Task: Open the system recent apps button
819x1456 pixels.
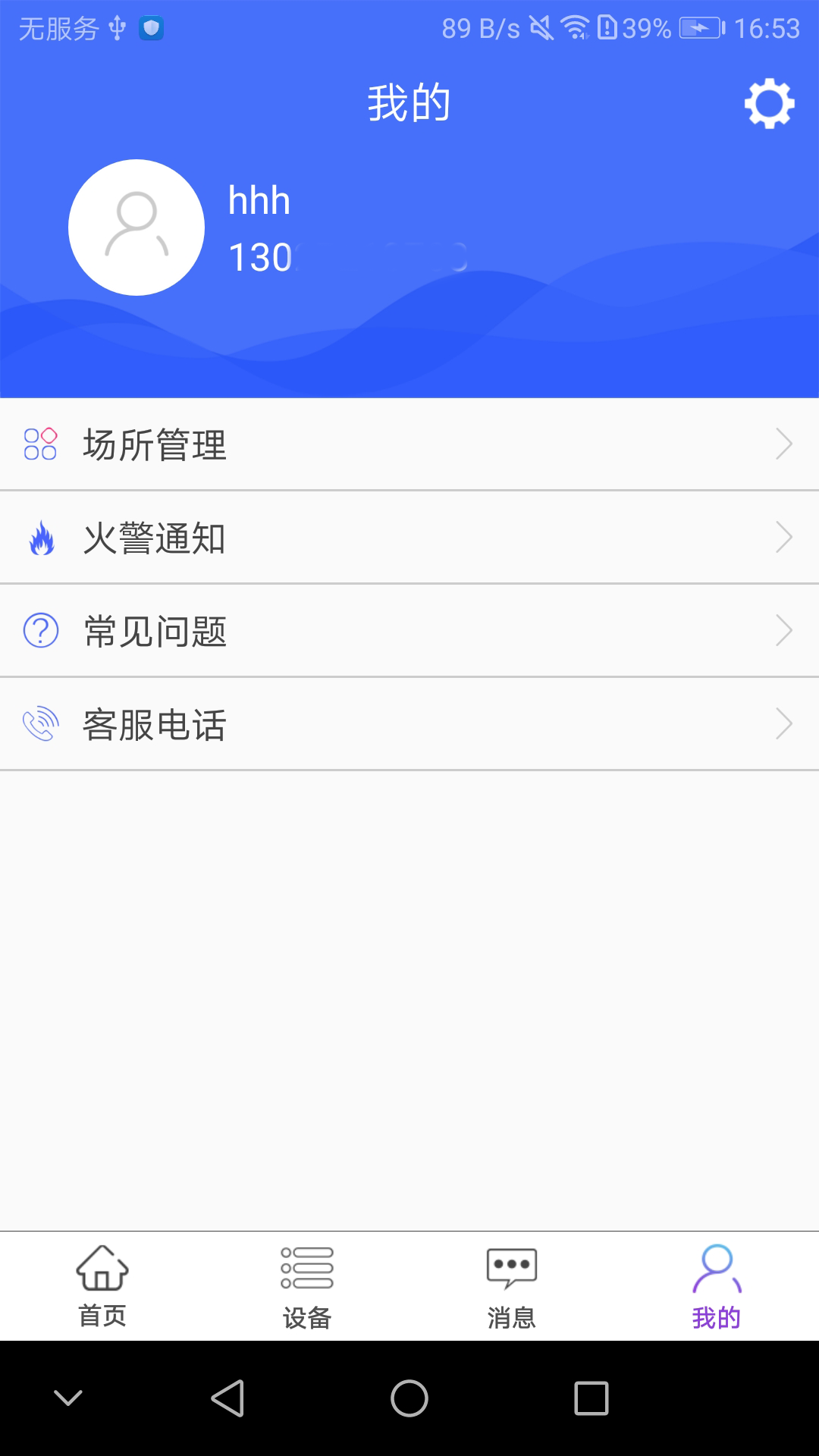Action: (x=591, y=1398)
